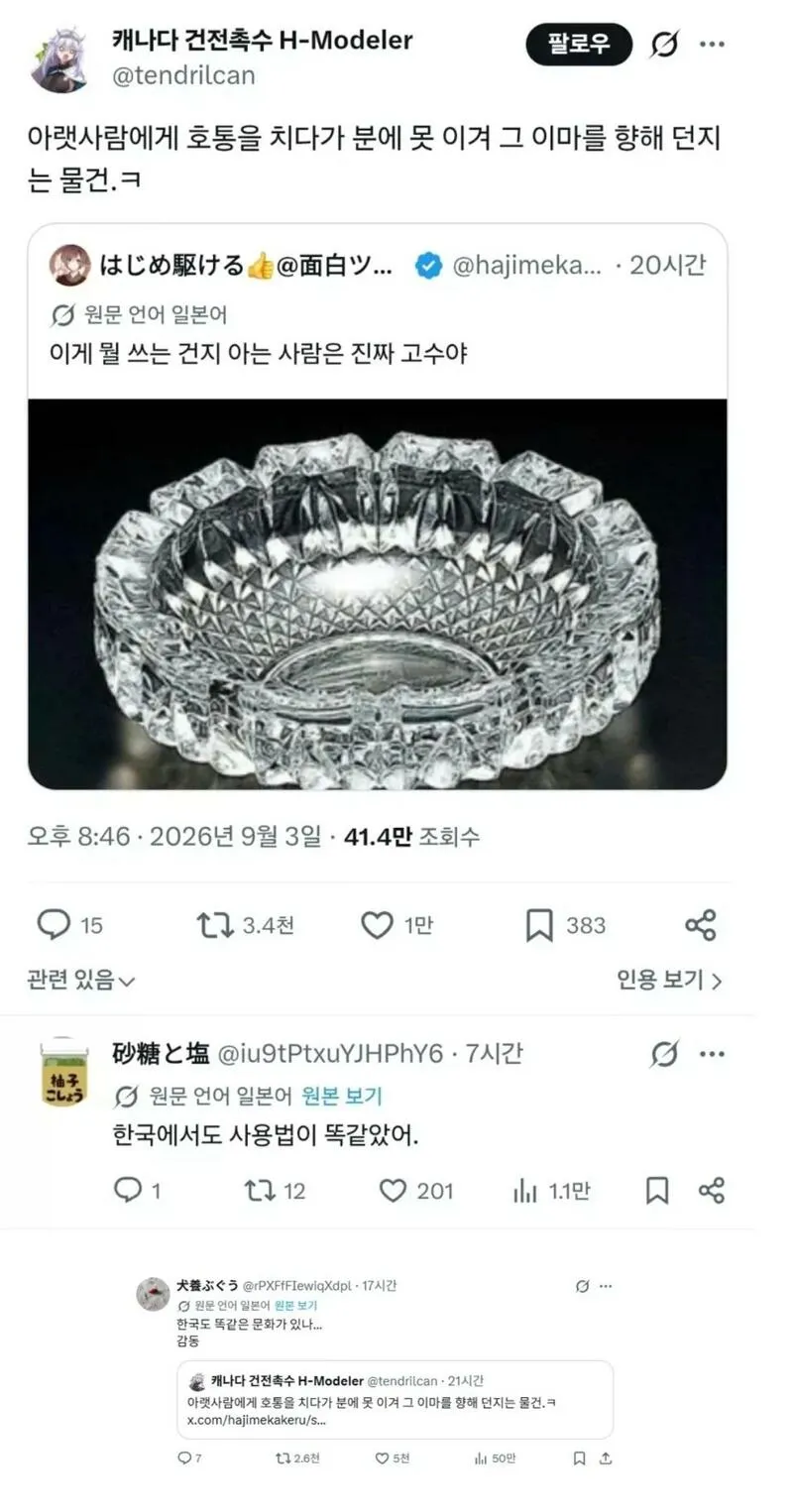Tap 원본 보기 in 砂糖と塩's reply
The image size is (793, 1512).
[x=342, y=1096]
